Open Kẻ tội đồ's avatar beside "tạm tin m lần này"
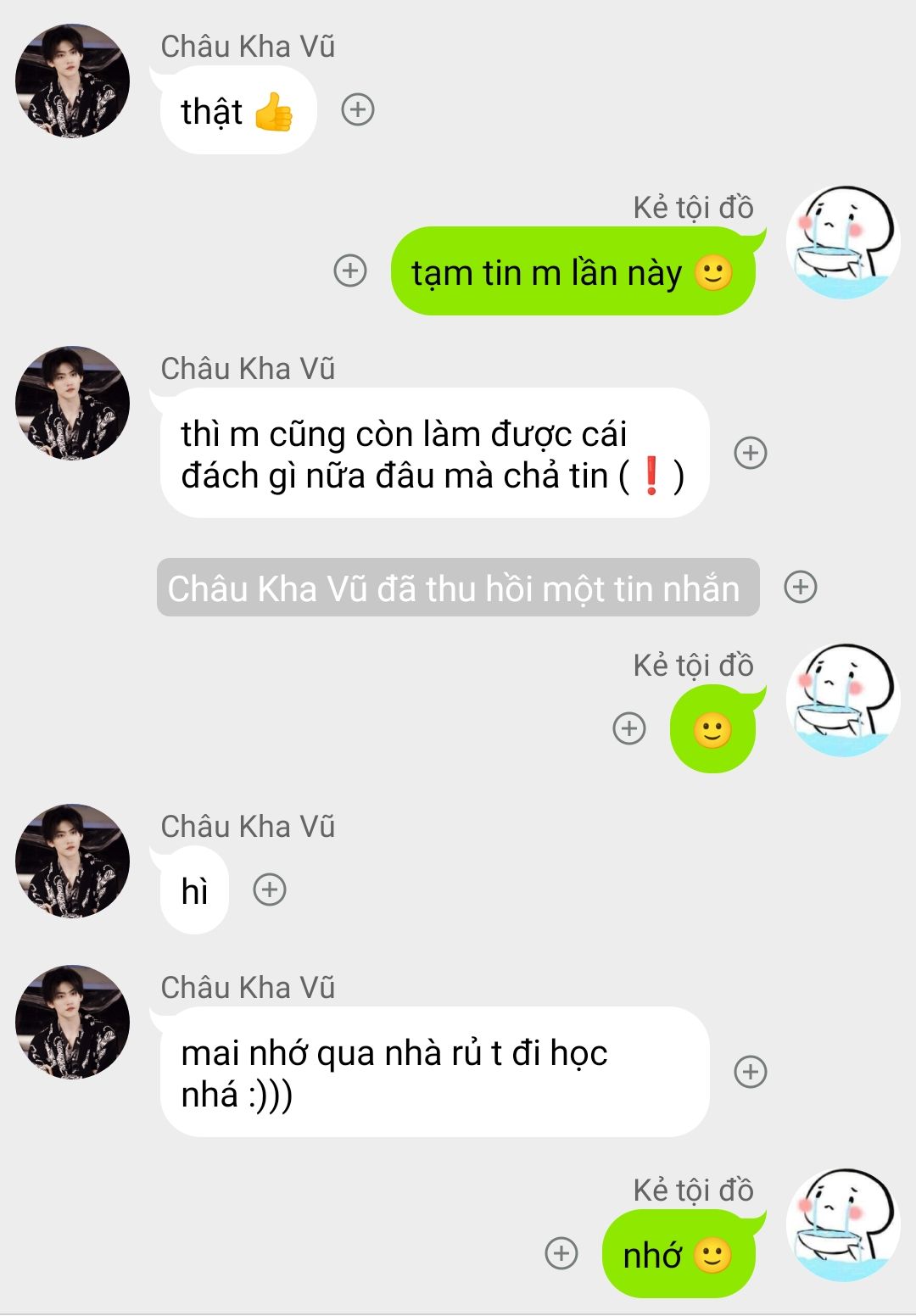Viewport: 916px width, 1316px height. pyautogui.click(x=843, y=243)
